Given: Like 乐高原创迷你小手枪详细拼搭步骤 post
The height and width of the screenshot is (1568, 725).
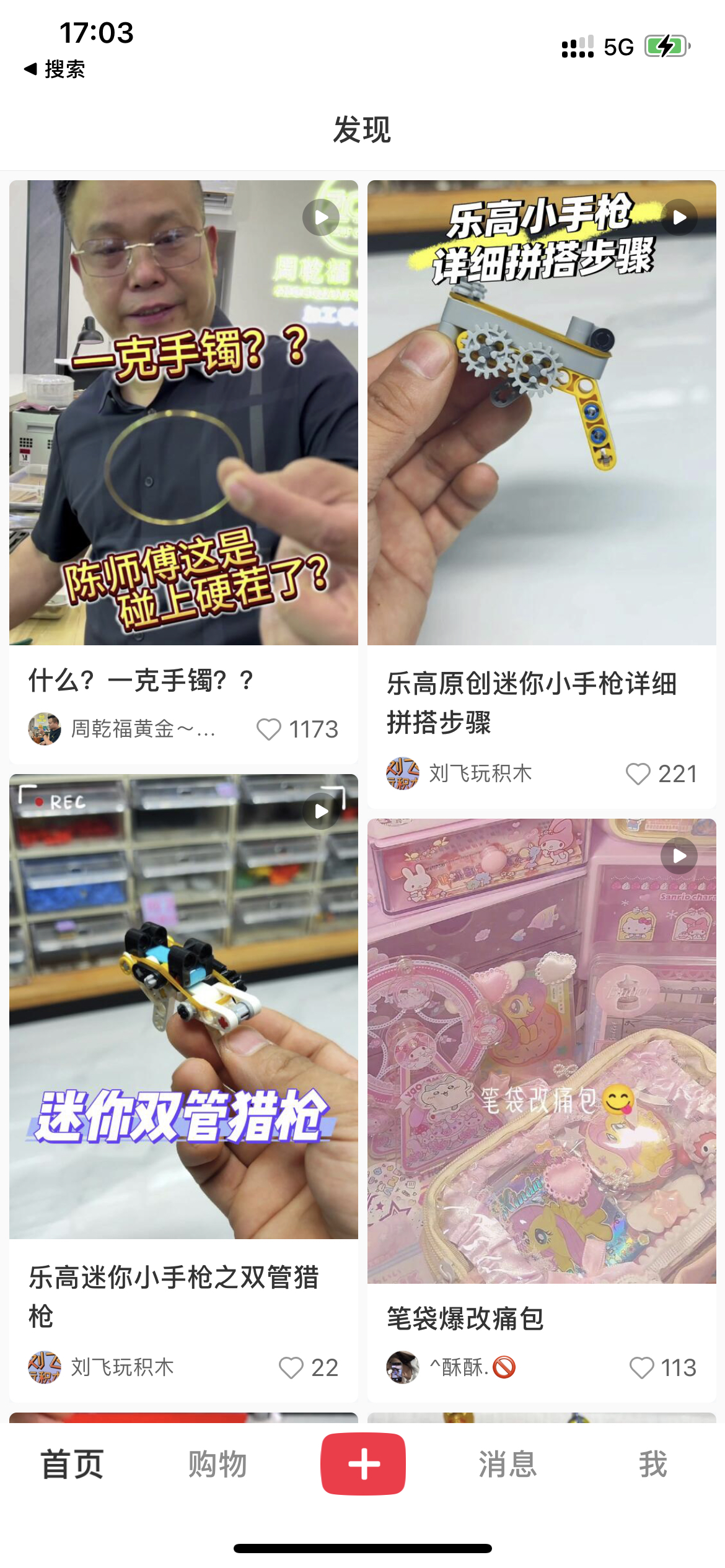Looking at the screenshot, I should (x=638, y=773).
